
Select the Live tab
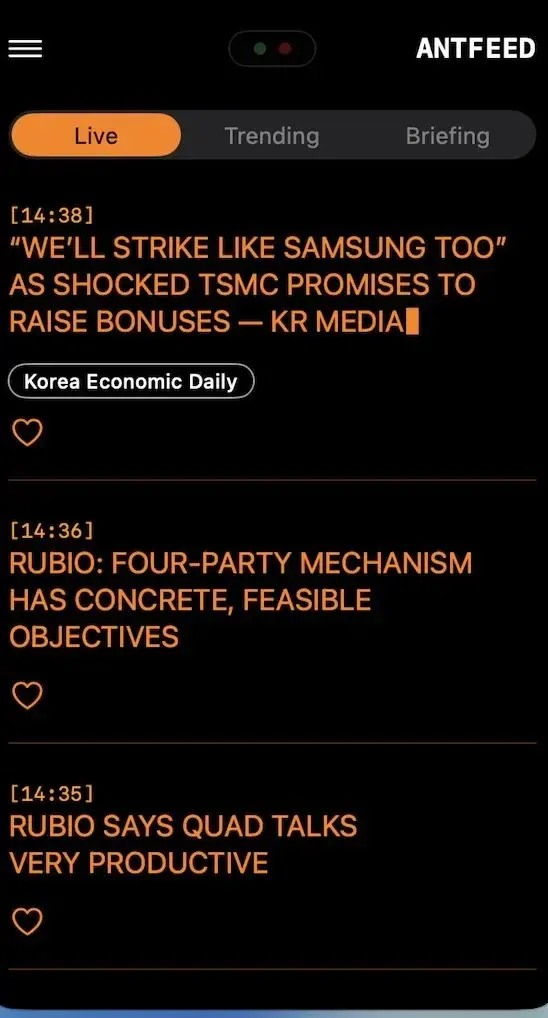[96, 136]
